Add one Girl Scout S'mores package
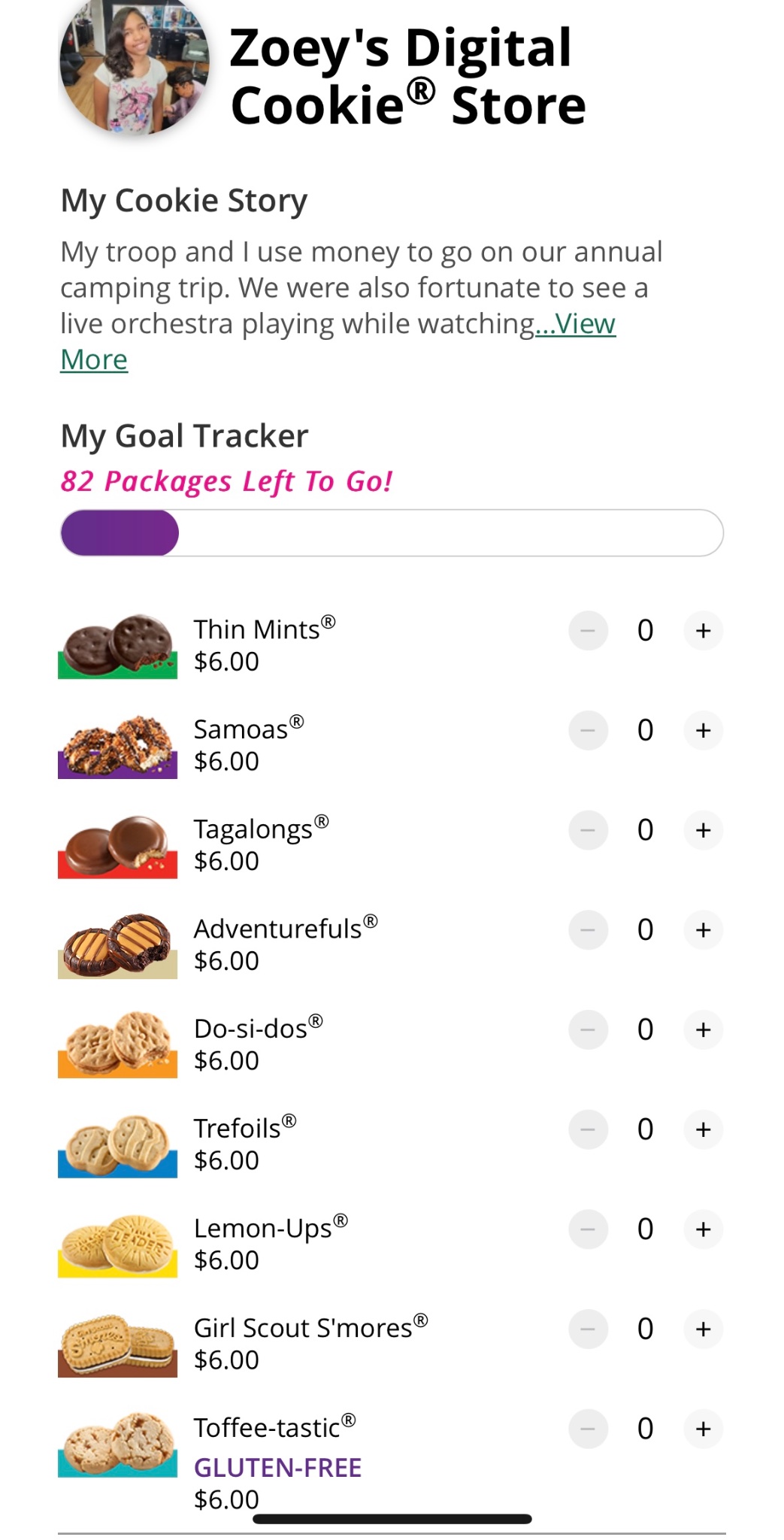 click(x=703, y=1329)
